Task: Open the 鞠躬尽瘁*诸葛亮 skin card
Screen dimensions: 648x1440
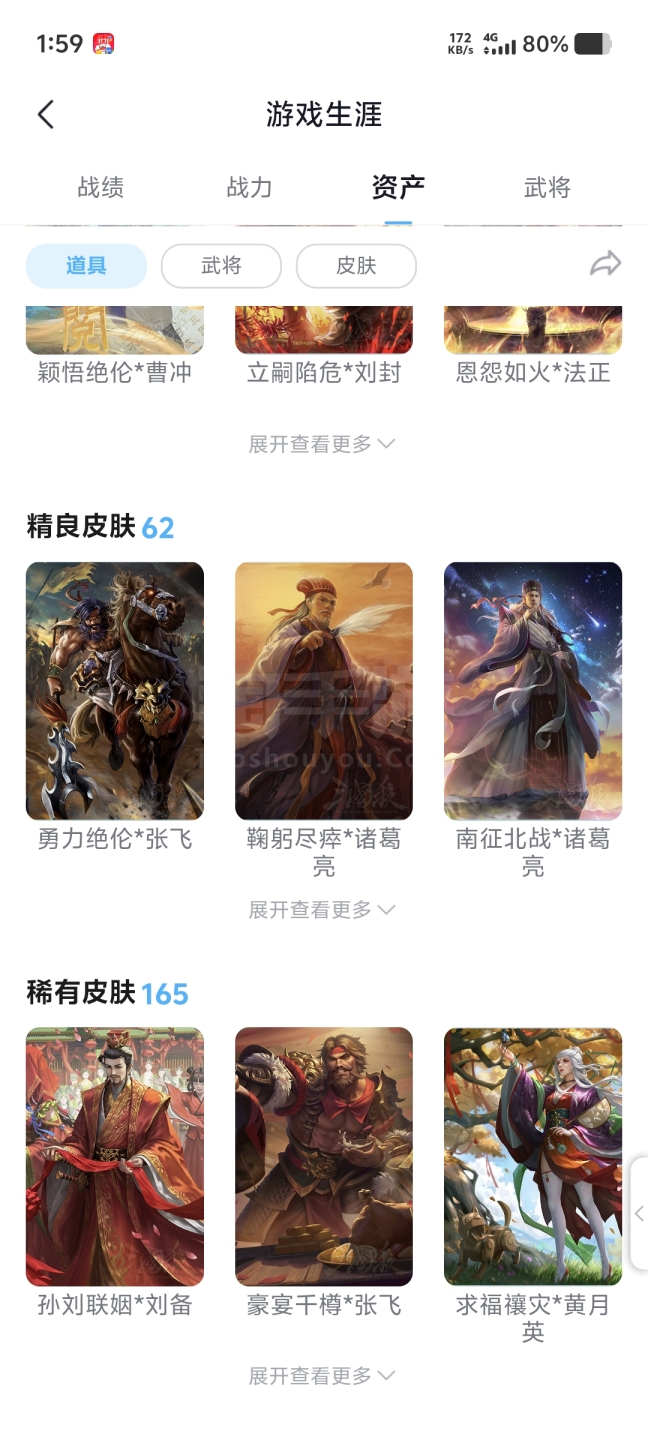Action: (x=324, y=690)
